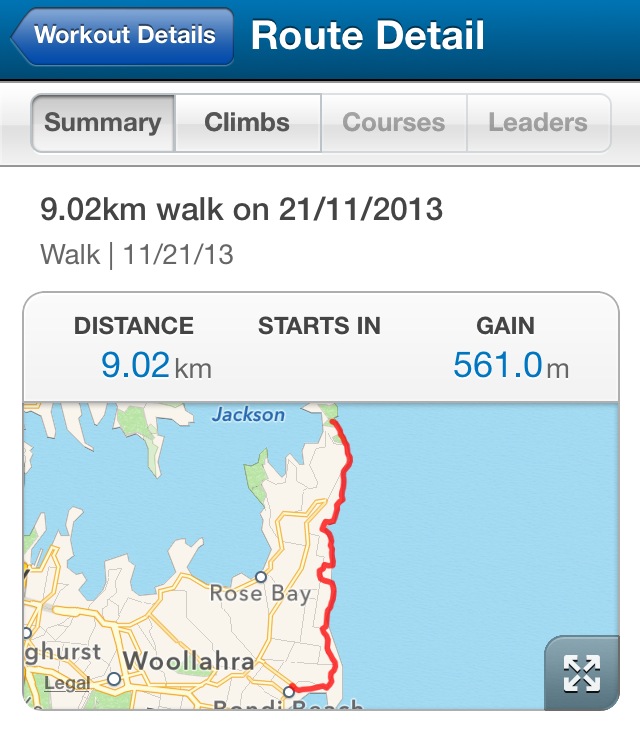Select the Summary tab
Screen dimensions: 640x738
(x=103, y=123)
